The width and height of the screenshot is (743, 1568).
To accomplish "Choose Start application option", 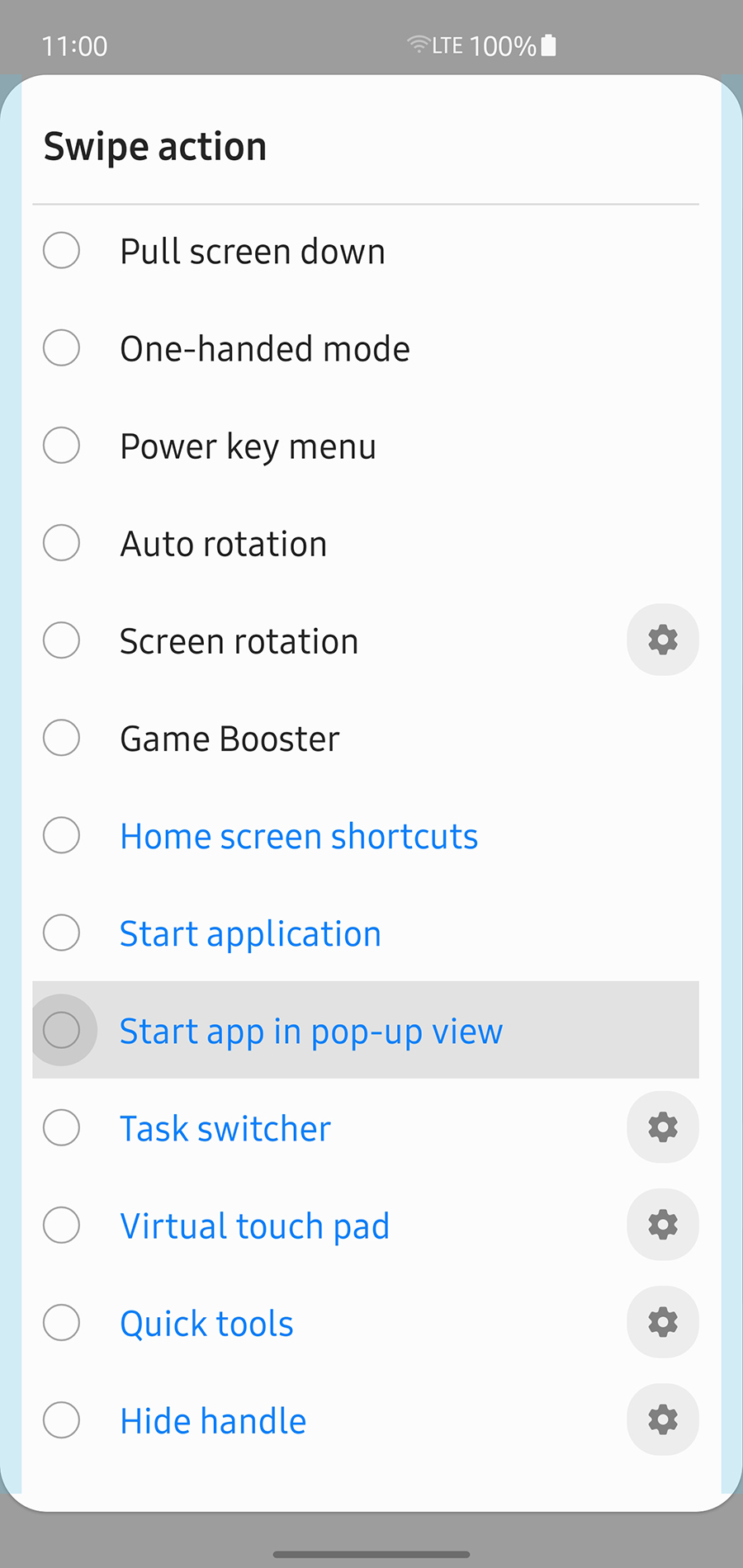I will pyautogui.click(x=62, y=933).
